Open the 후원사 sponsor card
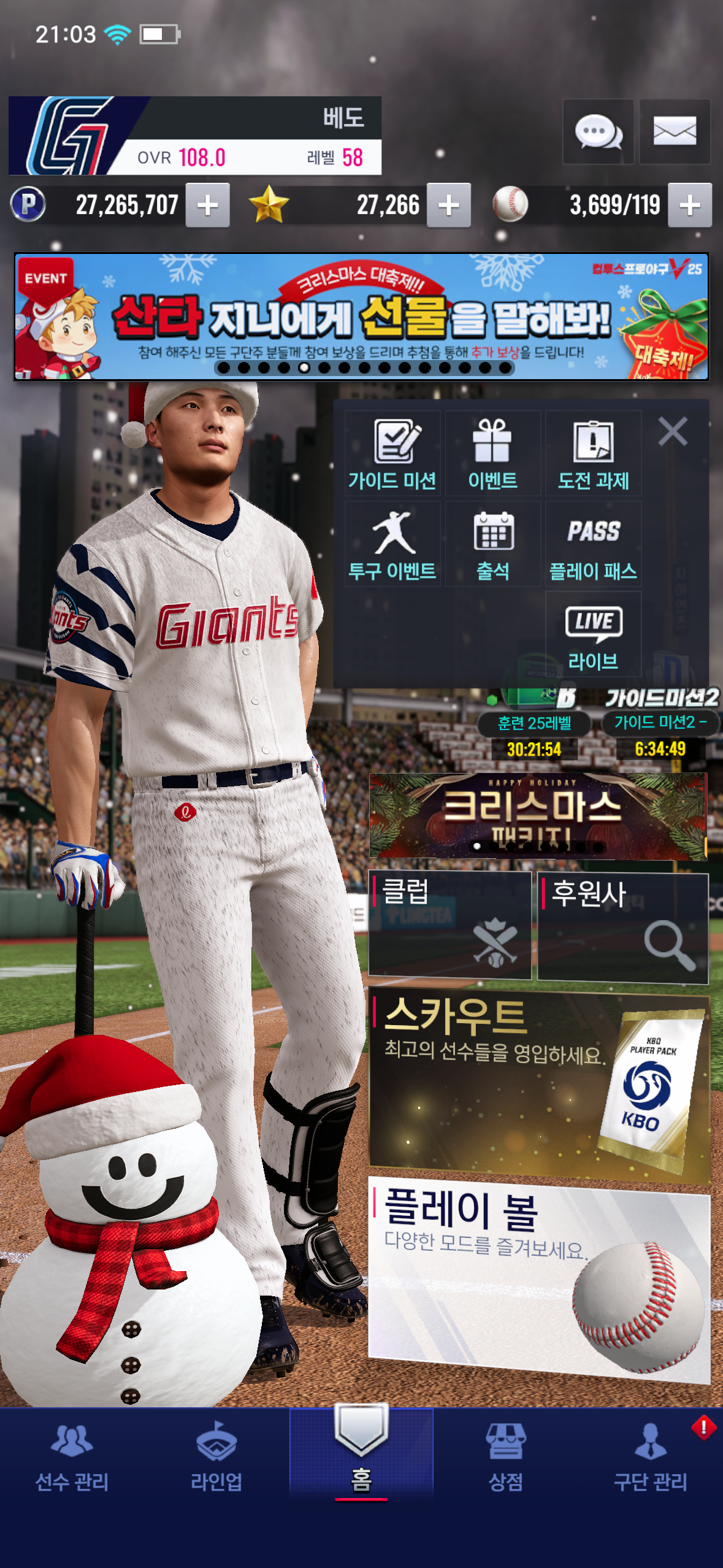723x1568 pixels. [x=622, y=928]
